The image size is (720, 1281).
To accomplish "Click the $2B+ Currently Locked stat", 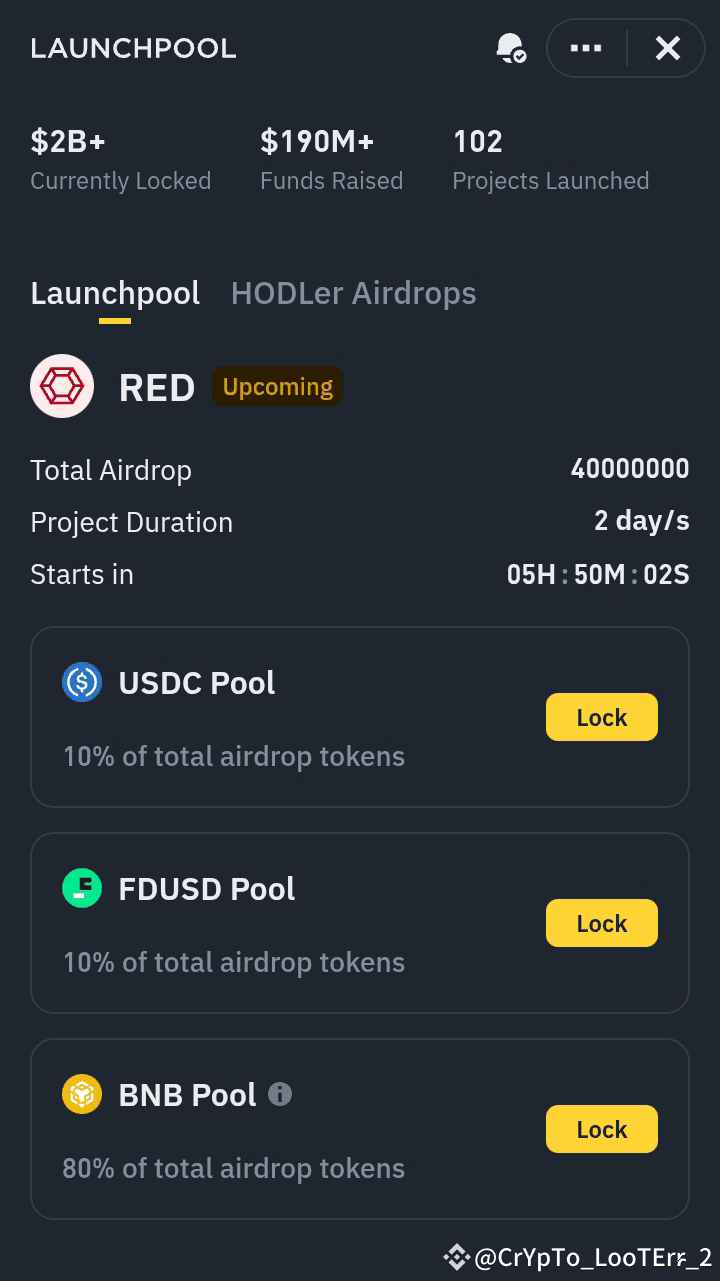I will [120, 160].
